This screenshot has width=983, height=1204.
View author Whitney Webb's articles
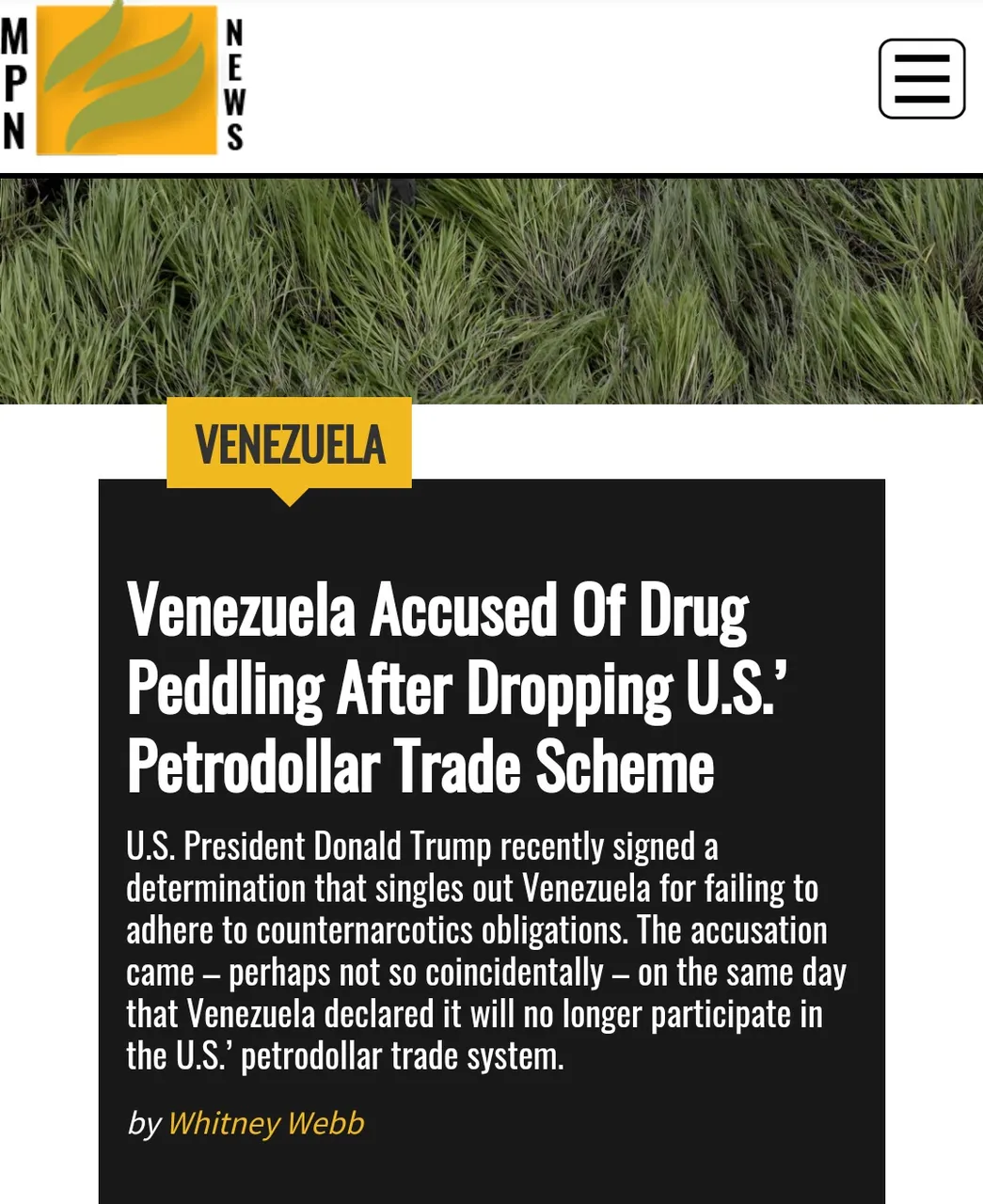[x=265, y=1123]
